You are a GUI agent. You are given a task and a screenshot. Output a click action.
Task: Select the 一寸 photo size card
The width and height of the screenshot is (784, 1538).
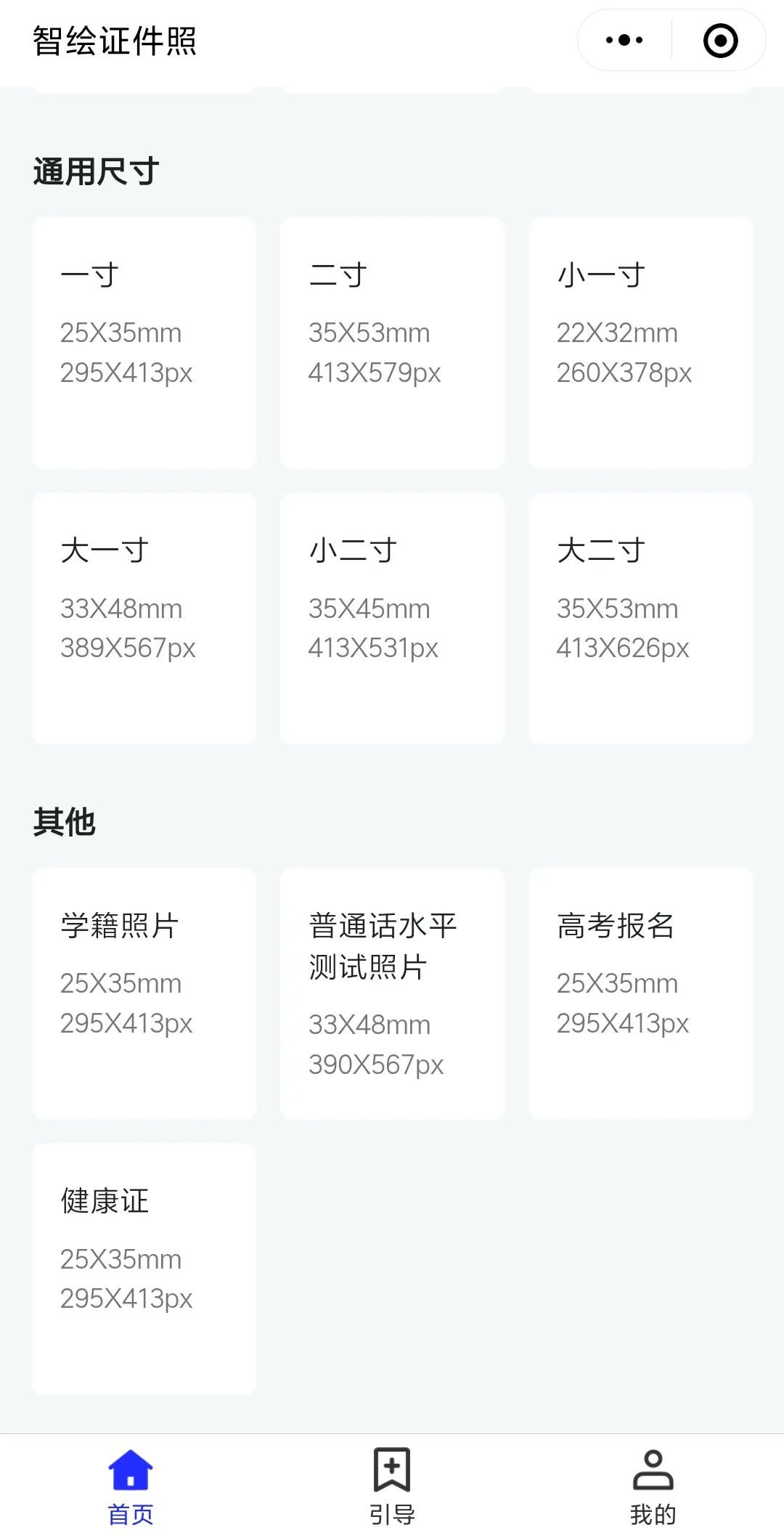[143, 341]
